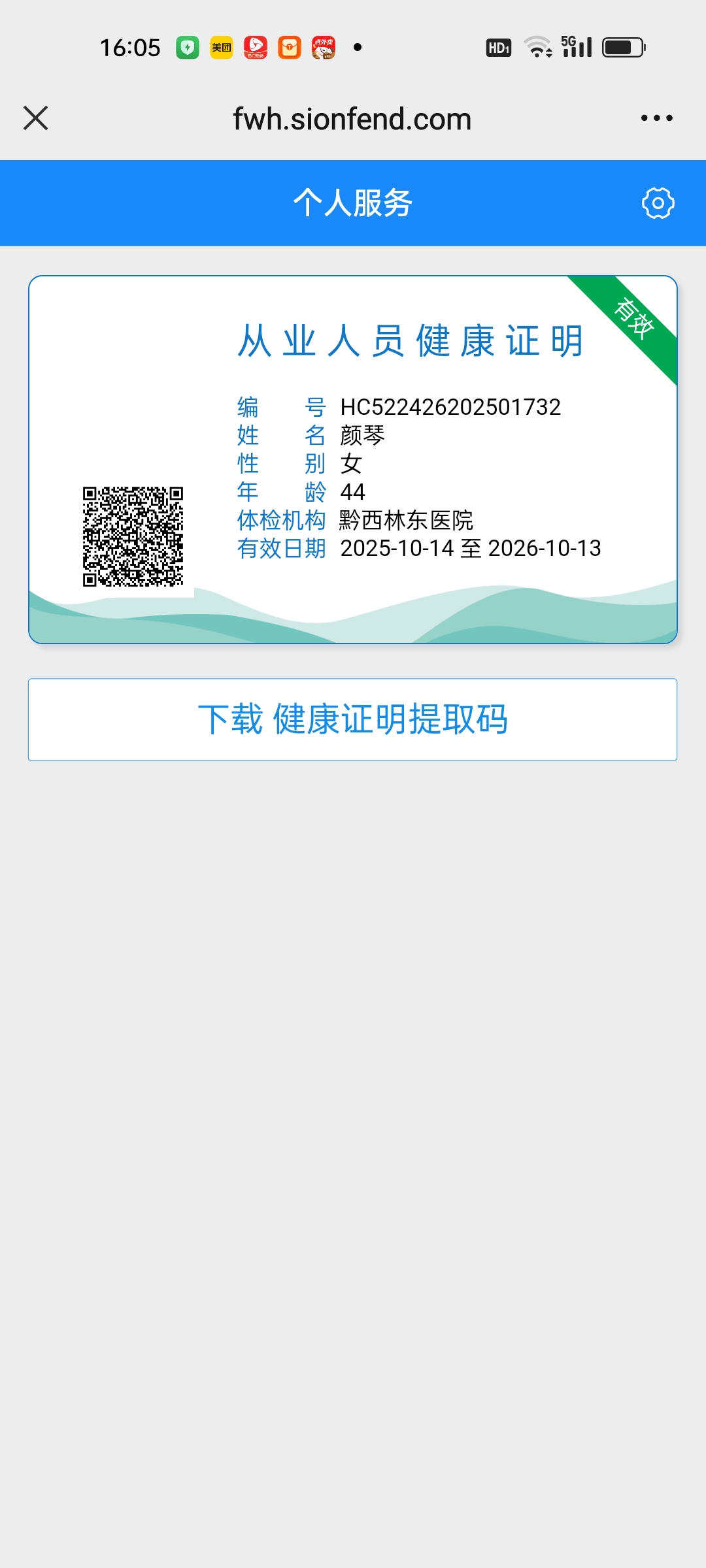The height and width of the screenshot is (1568, 706).
Task: Open the 从业人员健康证明 card
Action: coord(352,459)
